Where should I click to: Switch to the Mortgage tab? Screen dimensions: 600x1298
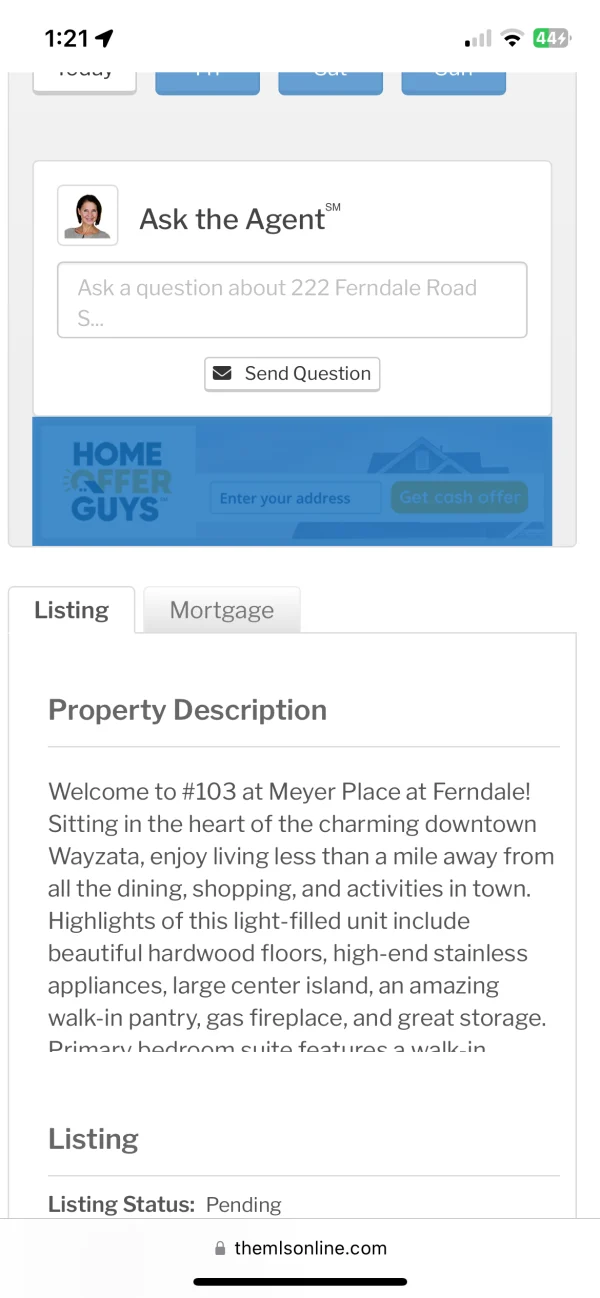coord(221,610)
